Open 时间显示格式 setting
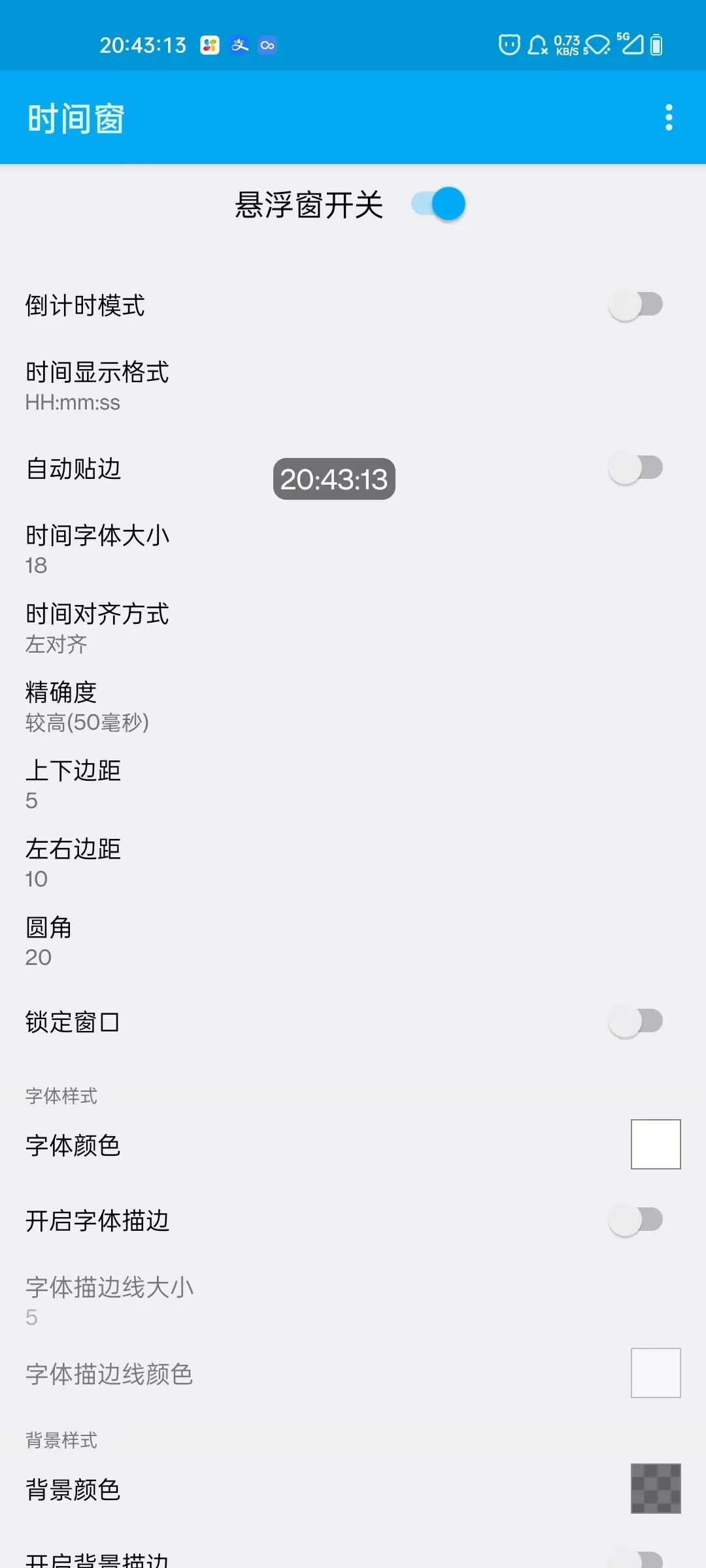 (353, 385)
